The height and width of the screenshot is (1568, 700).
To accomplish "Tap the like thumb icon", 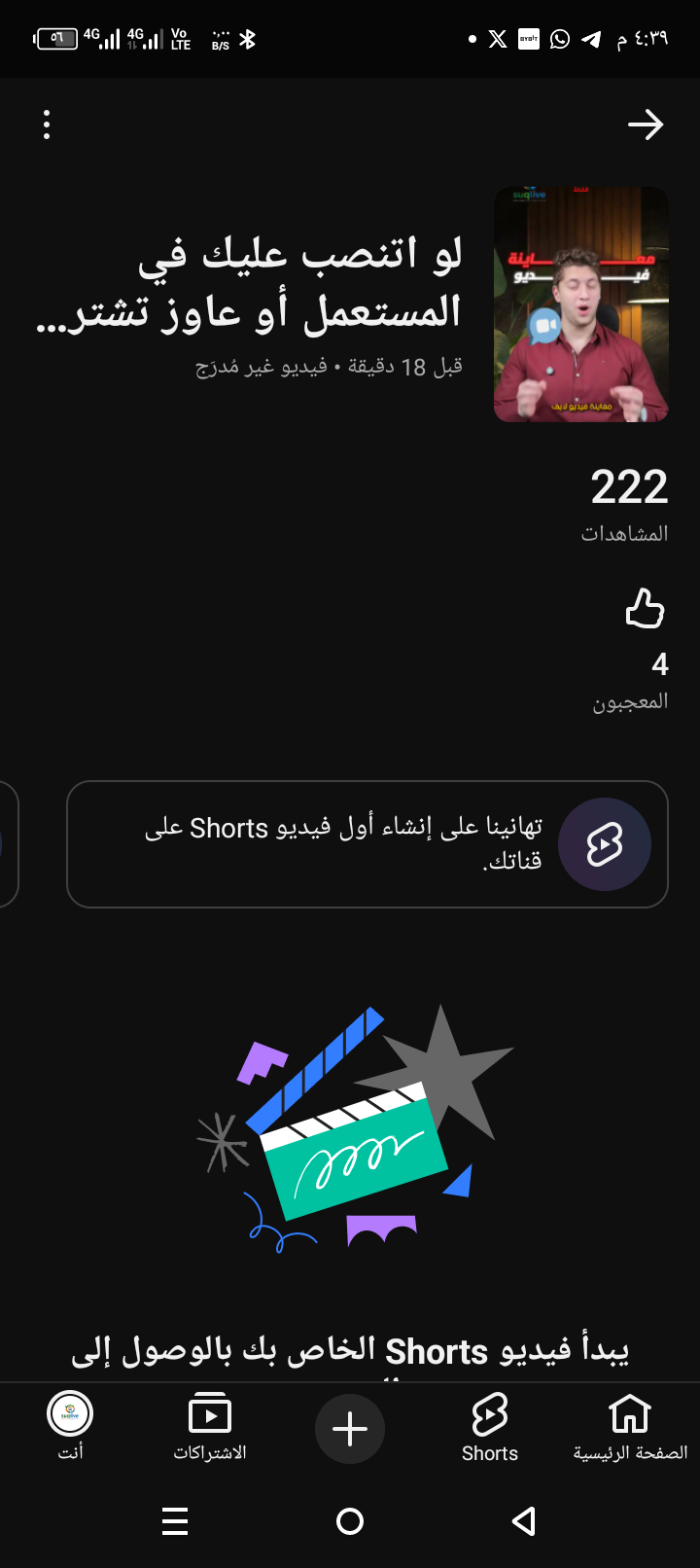I will click(x=645, y=609).
